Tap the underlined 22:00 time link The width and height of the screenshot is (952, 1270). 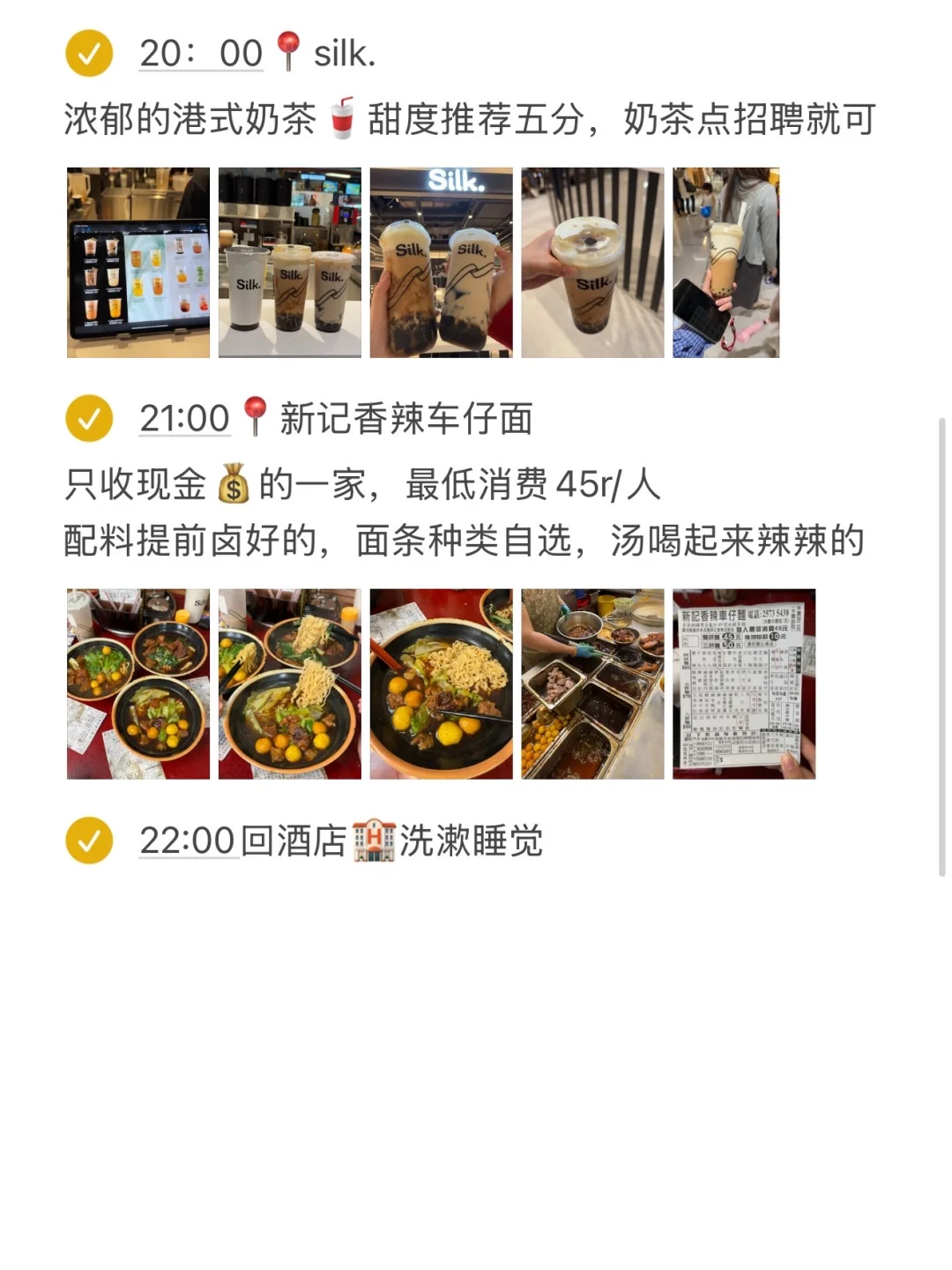[x=187, y=840]
